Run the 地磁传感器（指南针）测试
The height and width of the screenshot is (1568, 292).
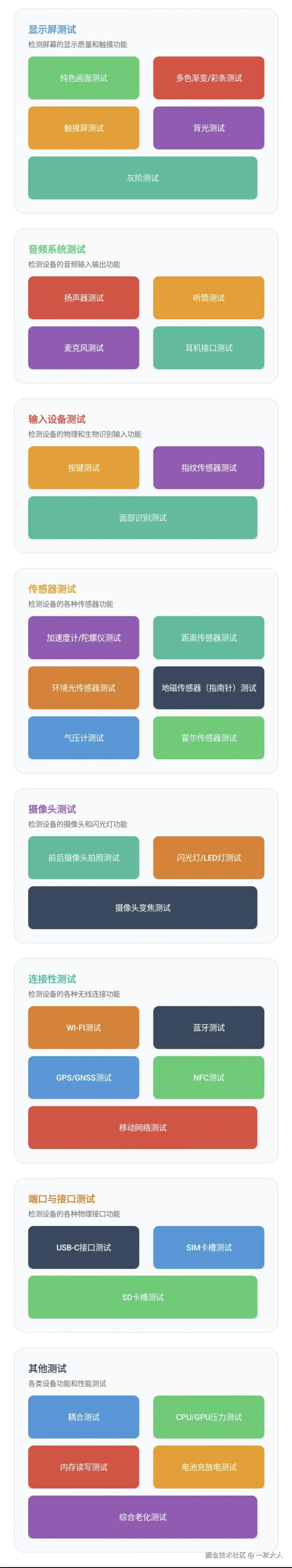tap(208, 687)
